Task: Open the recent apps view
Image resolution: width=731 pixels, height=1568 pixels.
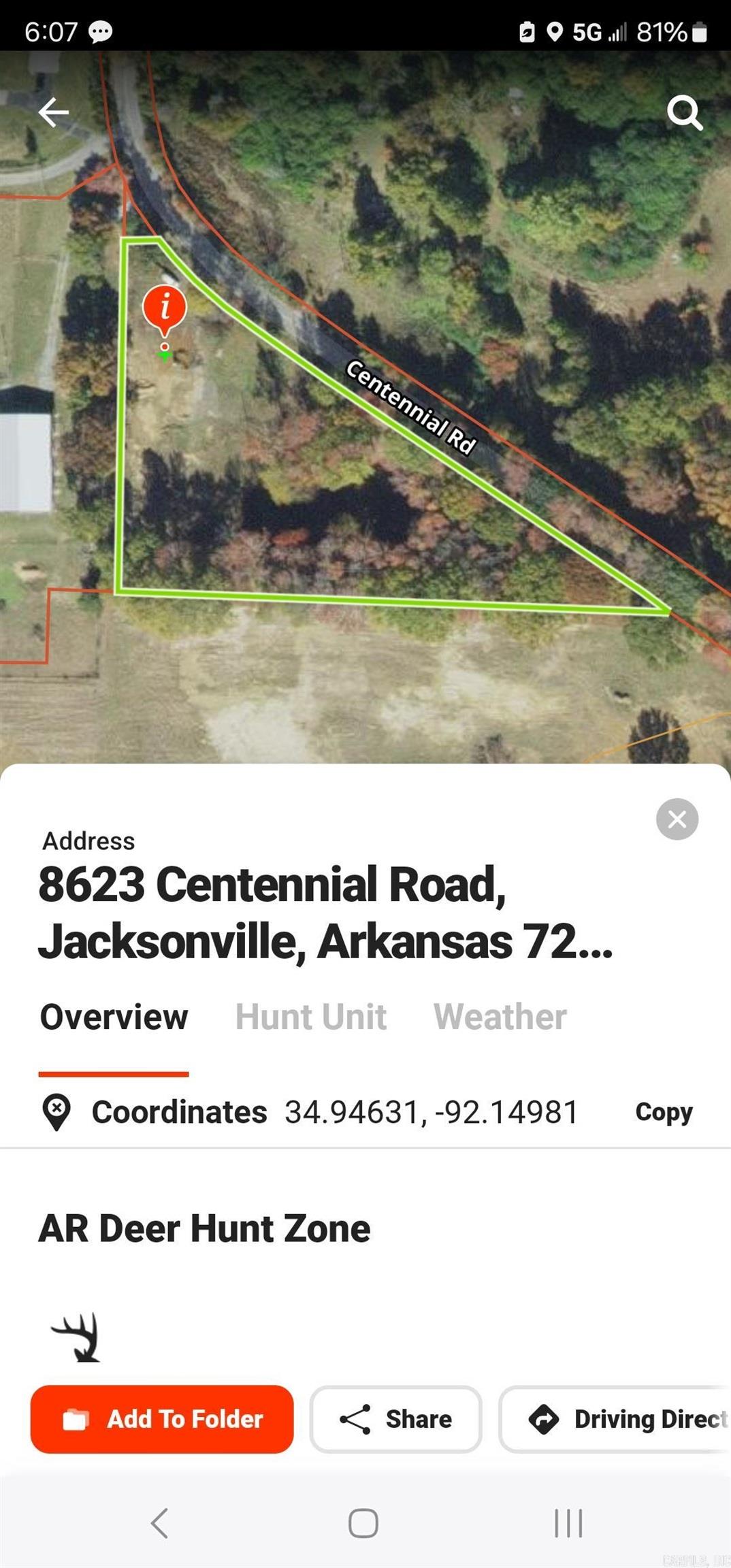Action: [x=568, y=1523]
